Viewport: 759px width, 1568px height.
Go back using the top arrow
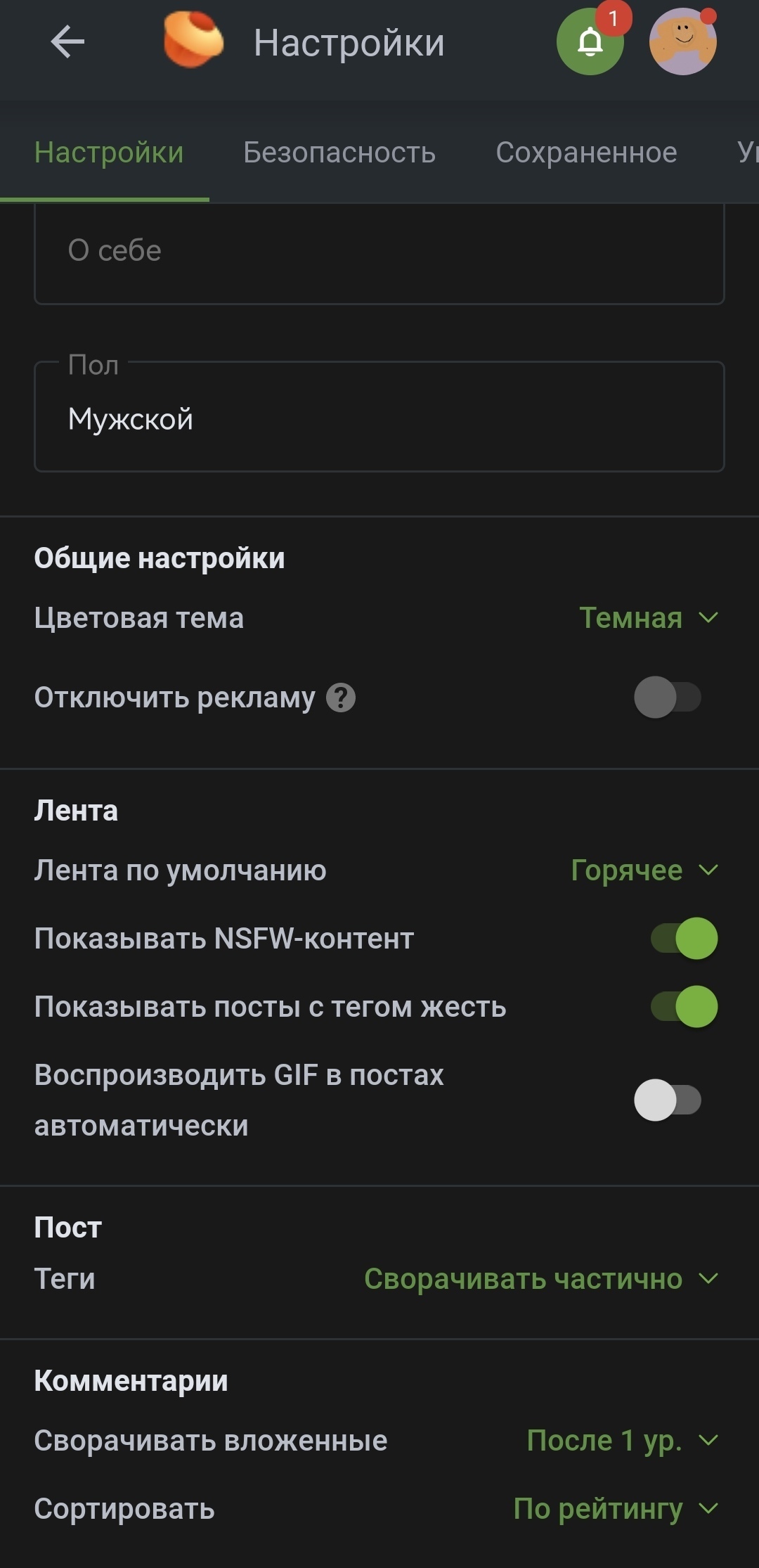tap(67, 42)
